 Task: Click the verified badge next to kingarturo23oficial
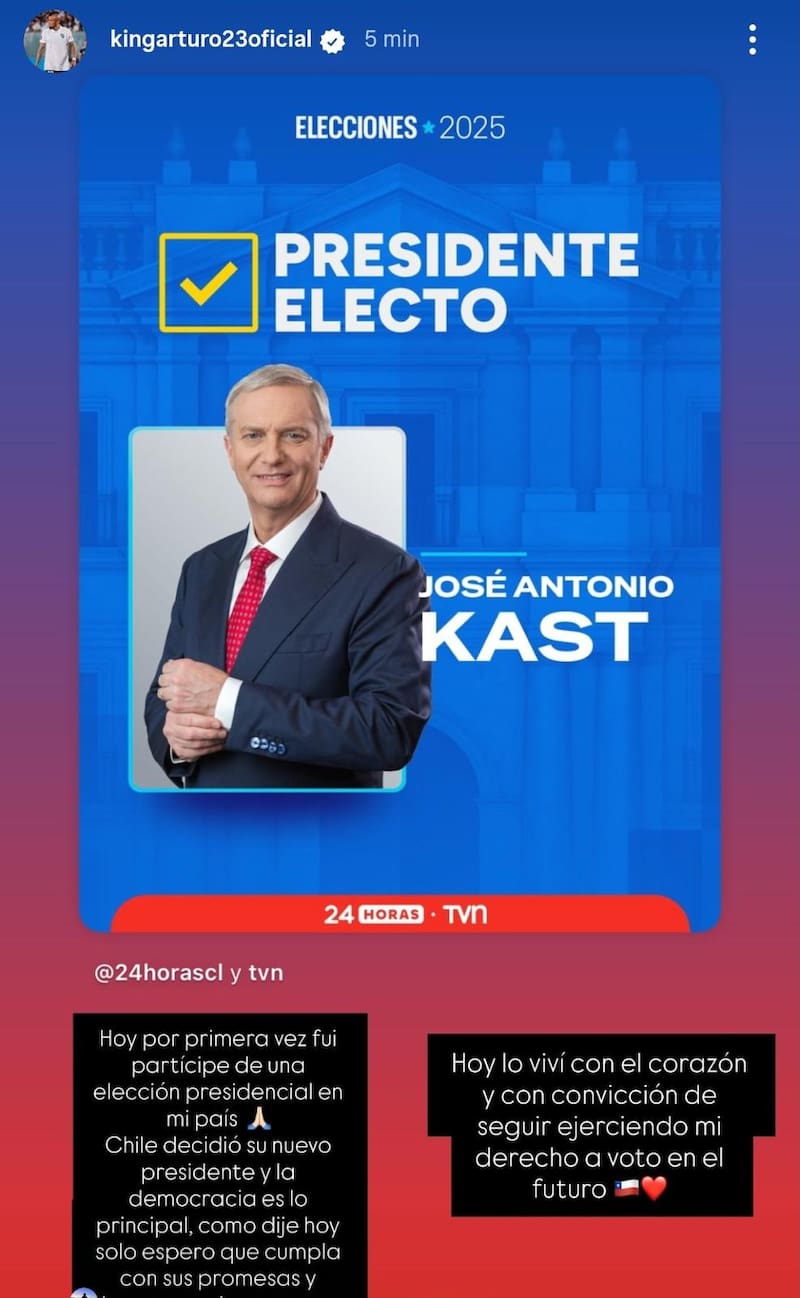(330, 41)
